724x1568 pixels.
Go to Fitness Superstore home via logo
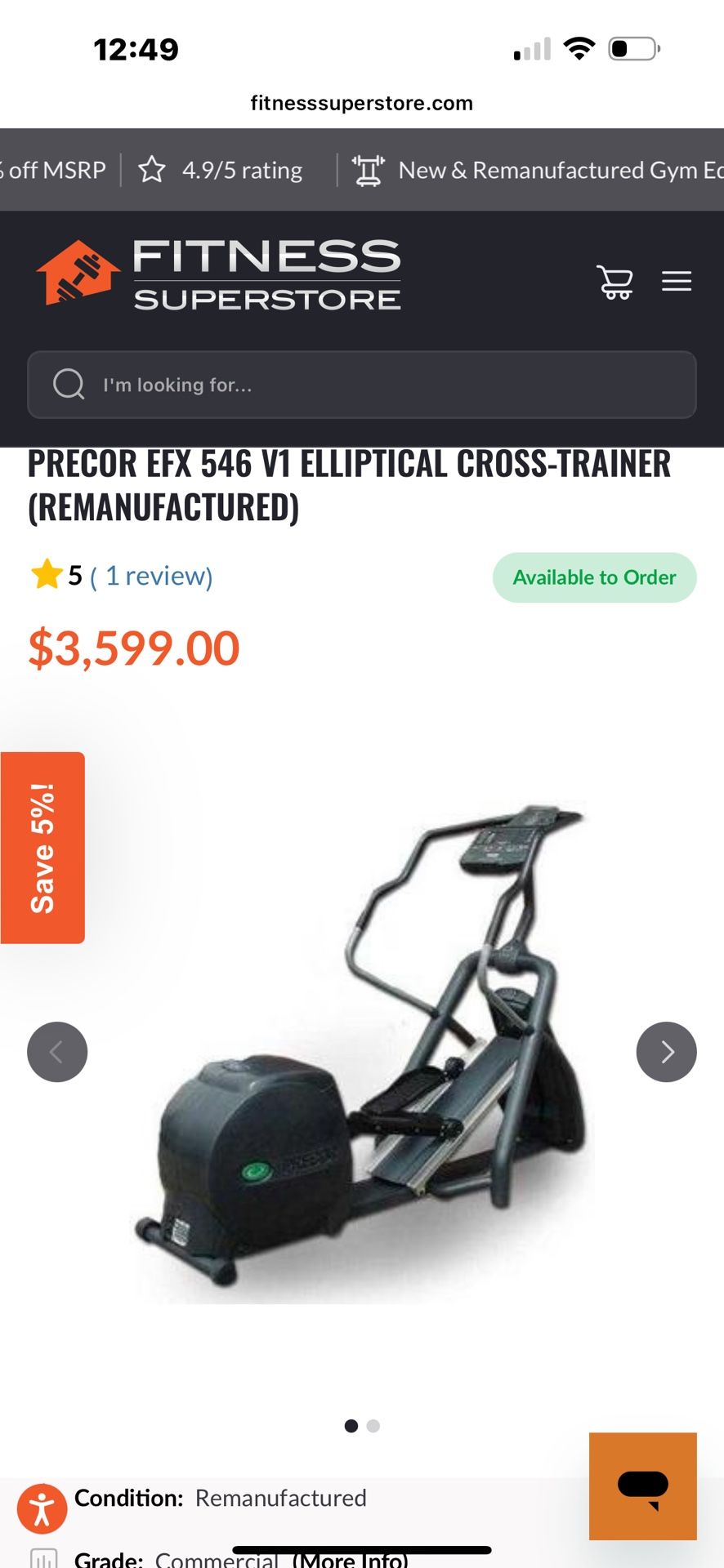[x=219, y=276]
